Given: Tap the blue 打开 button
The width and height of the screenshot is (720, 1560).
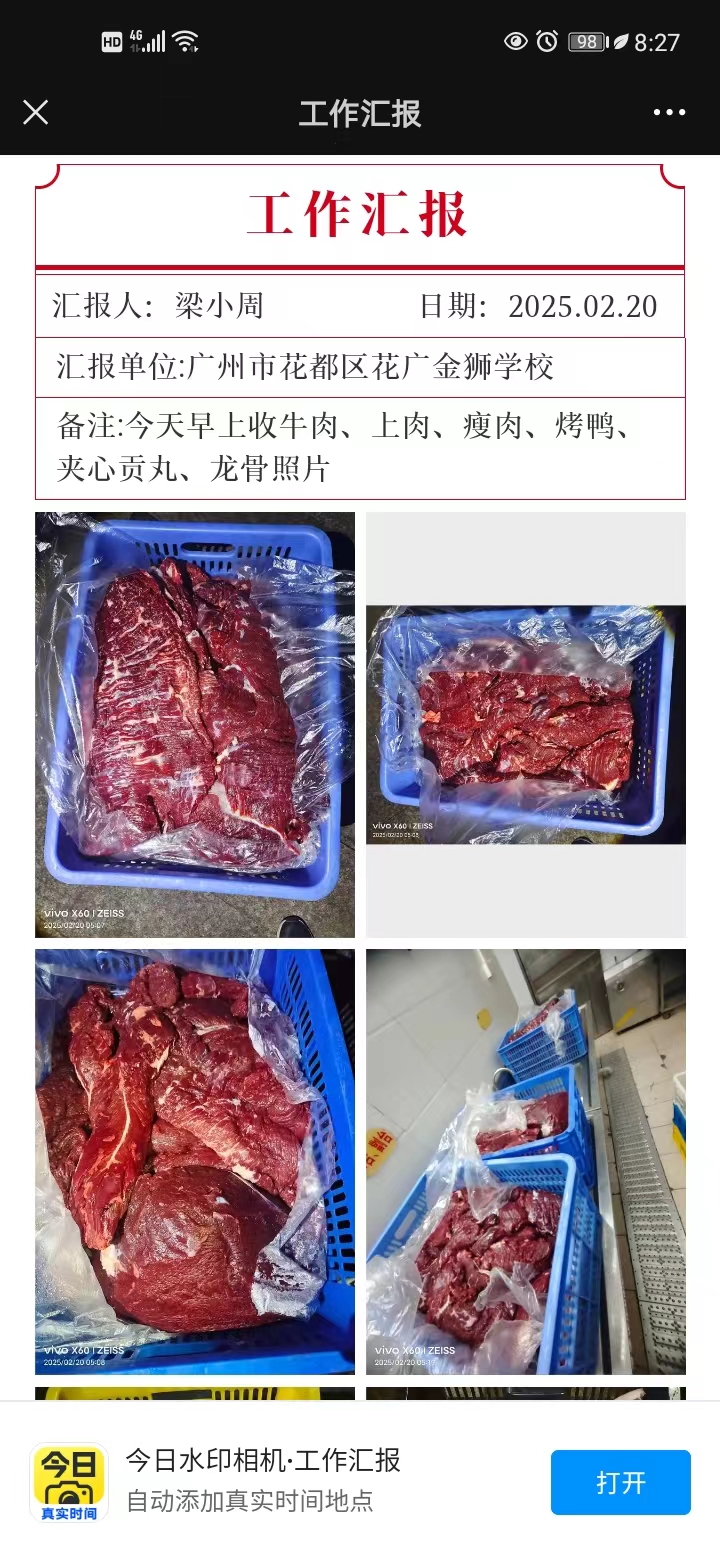Looking at the screenshot, I should [620, 1482].
